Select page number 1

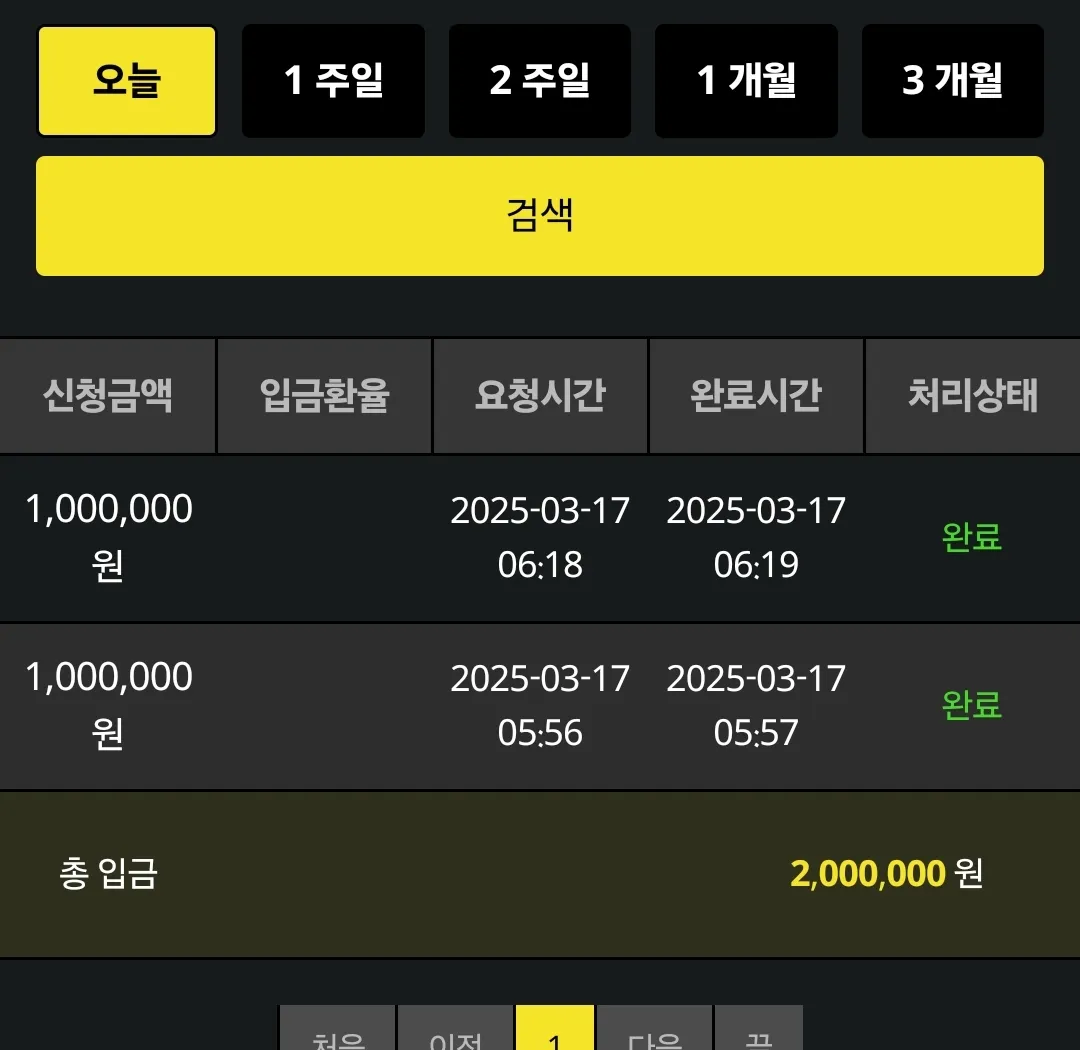[x=555, y=1029]
